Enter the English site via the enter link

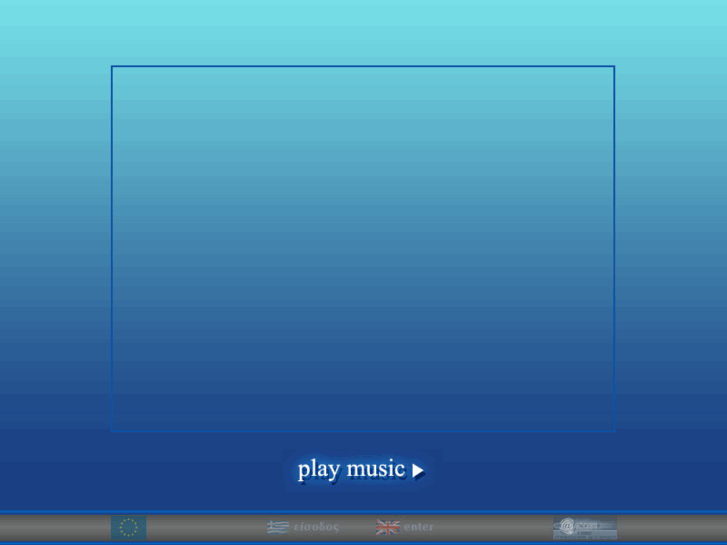coord(405,527)
